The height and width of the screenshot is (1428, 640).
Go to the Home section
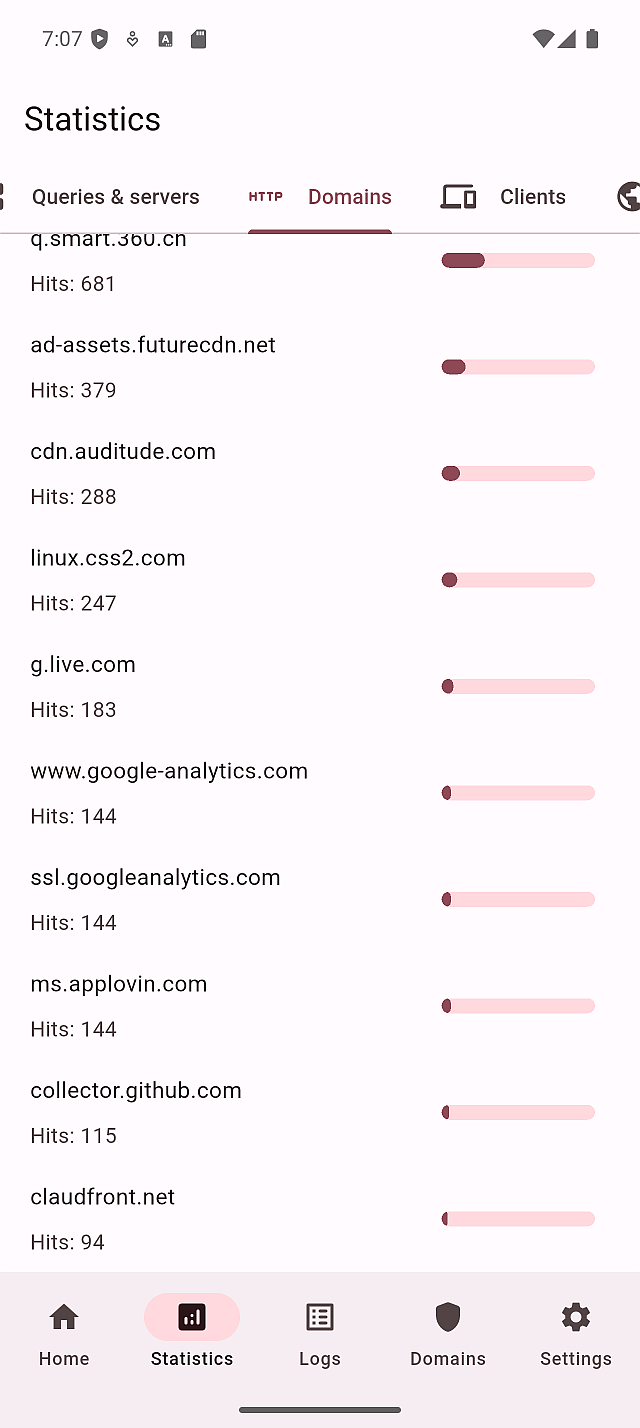click(x=64, y=1334)
